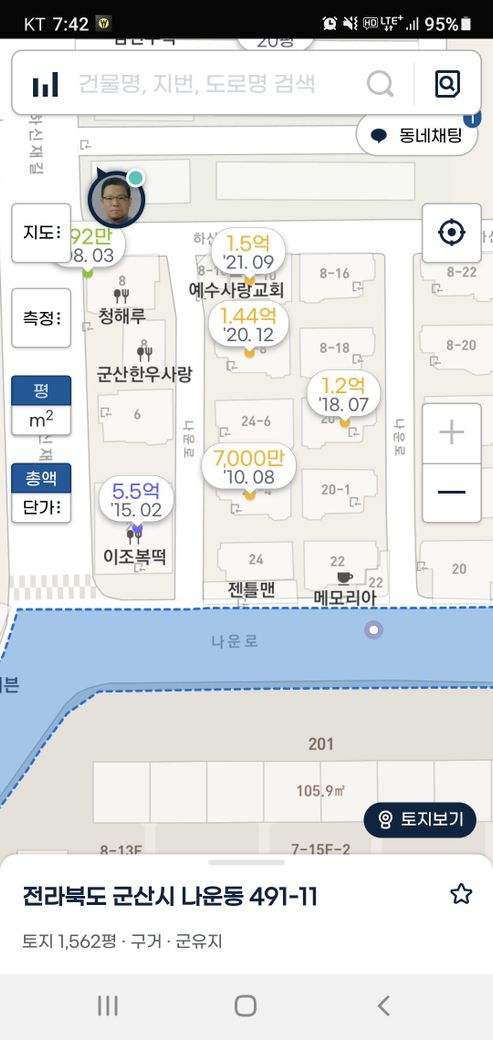The height and width of the screenshot is (1040, 493).
Task: Open the 측정 measure tool
Action: click(41, 318)
